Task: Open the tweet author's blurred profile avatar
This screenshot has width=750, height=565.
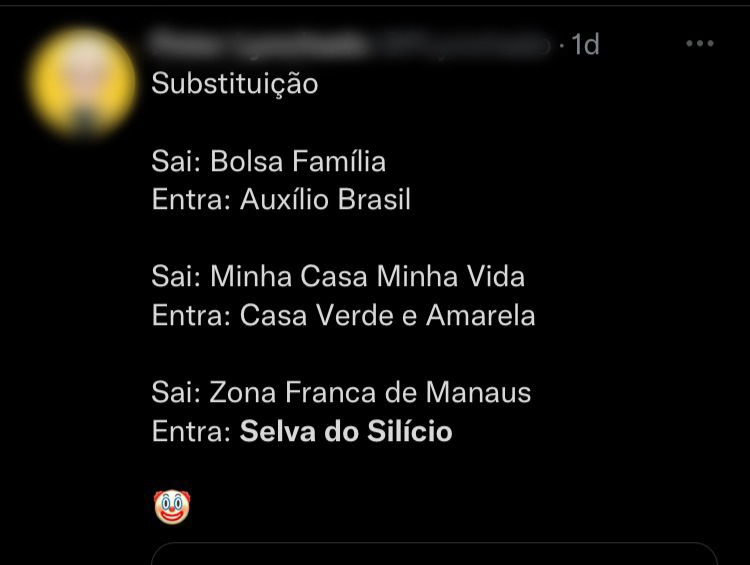Action: click(x=82, y=81)
